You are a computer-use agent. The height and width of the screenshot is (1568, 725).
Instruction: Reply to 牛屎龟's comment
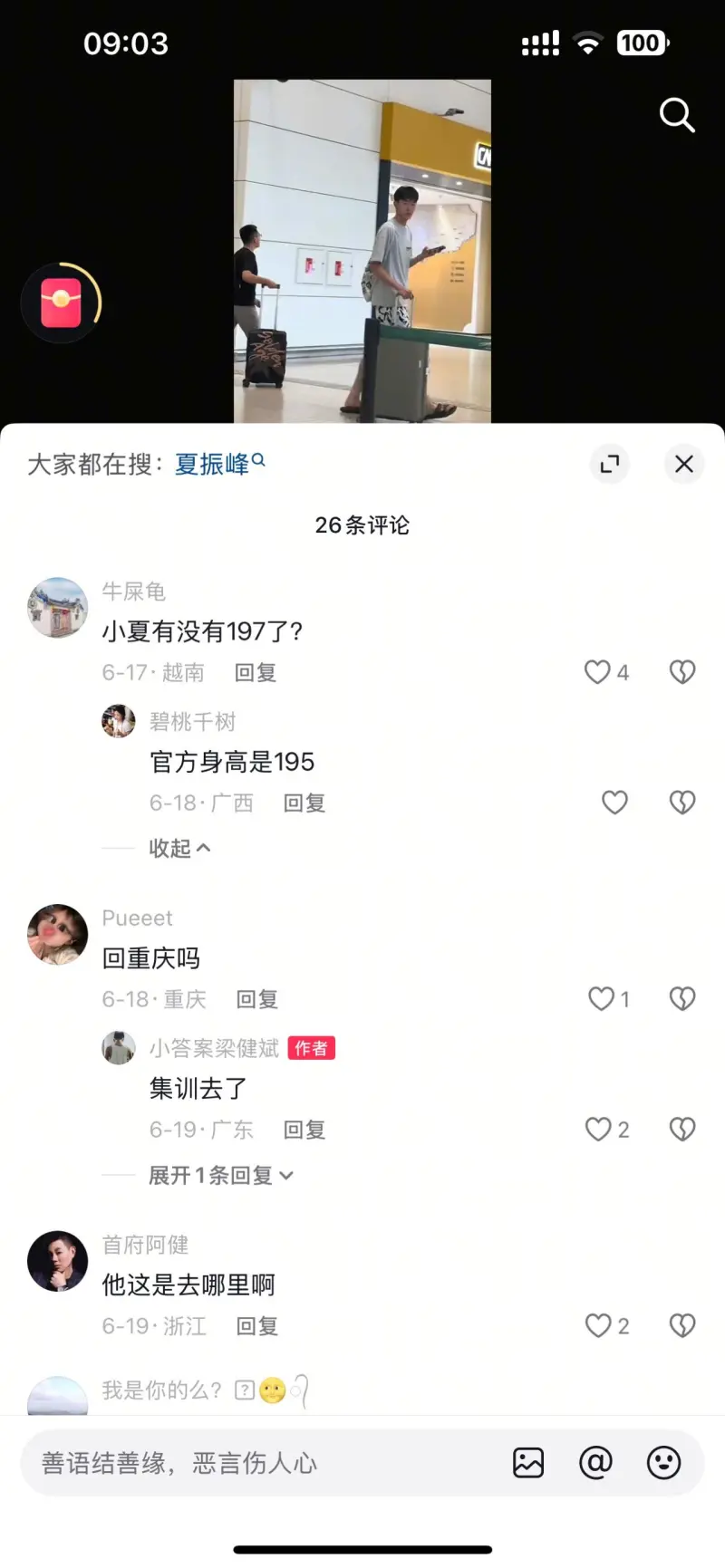click(255, 673)
